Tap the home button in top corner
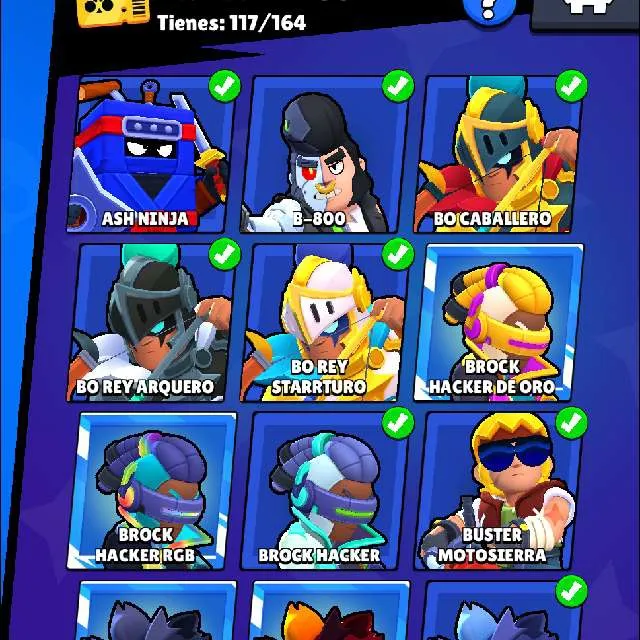Viewport: 640px width, 640px height. pyautogui.click(x=587, y=10)
